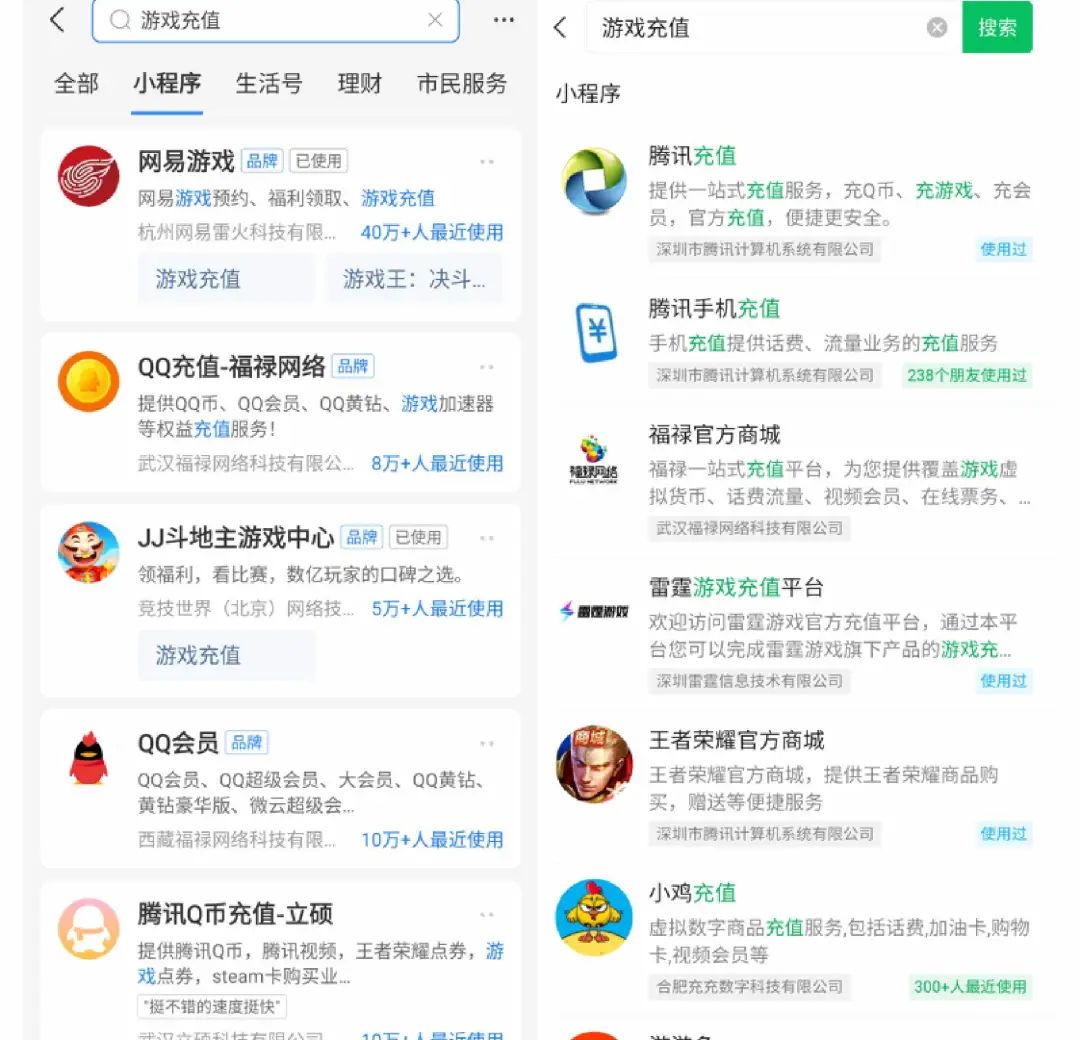The image size is (1080, 1040).
Task: Open the QQ会员 mini program
Action: [178, 743]
